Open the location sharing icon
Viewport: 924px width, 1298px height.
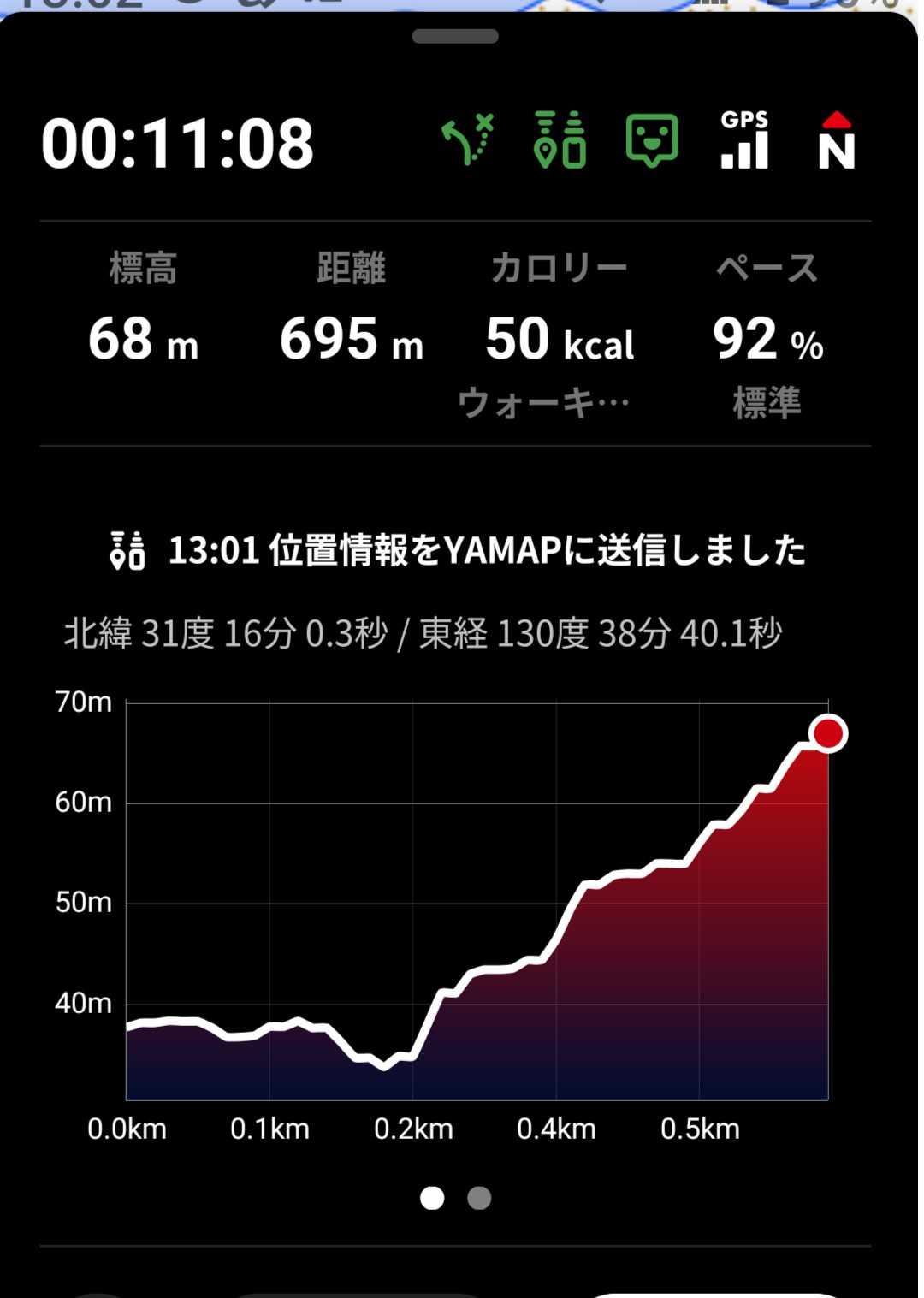[x=560, y=140]
